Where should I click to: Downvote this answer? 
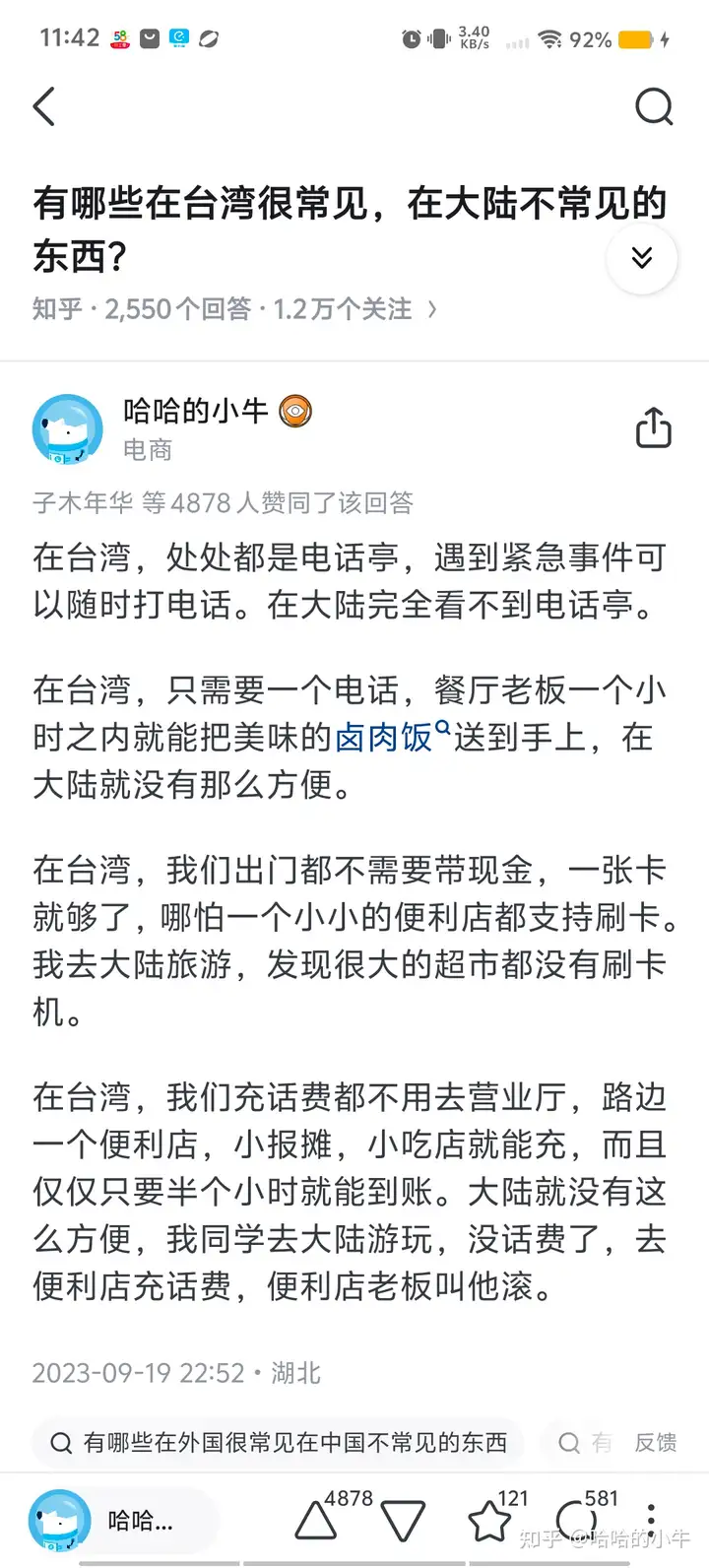tap(403, 1521)
